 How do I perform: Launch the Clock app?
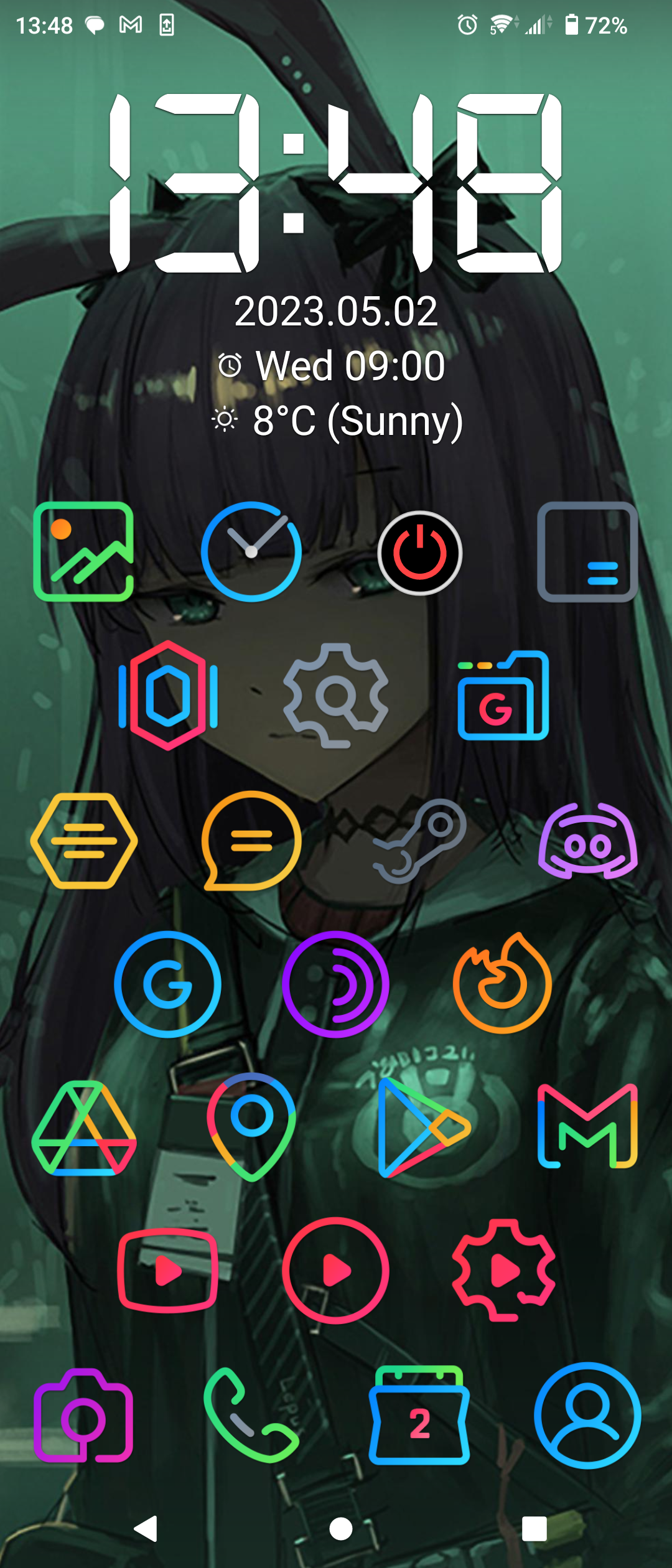[251, 552]
